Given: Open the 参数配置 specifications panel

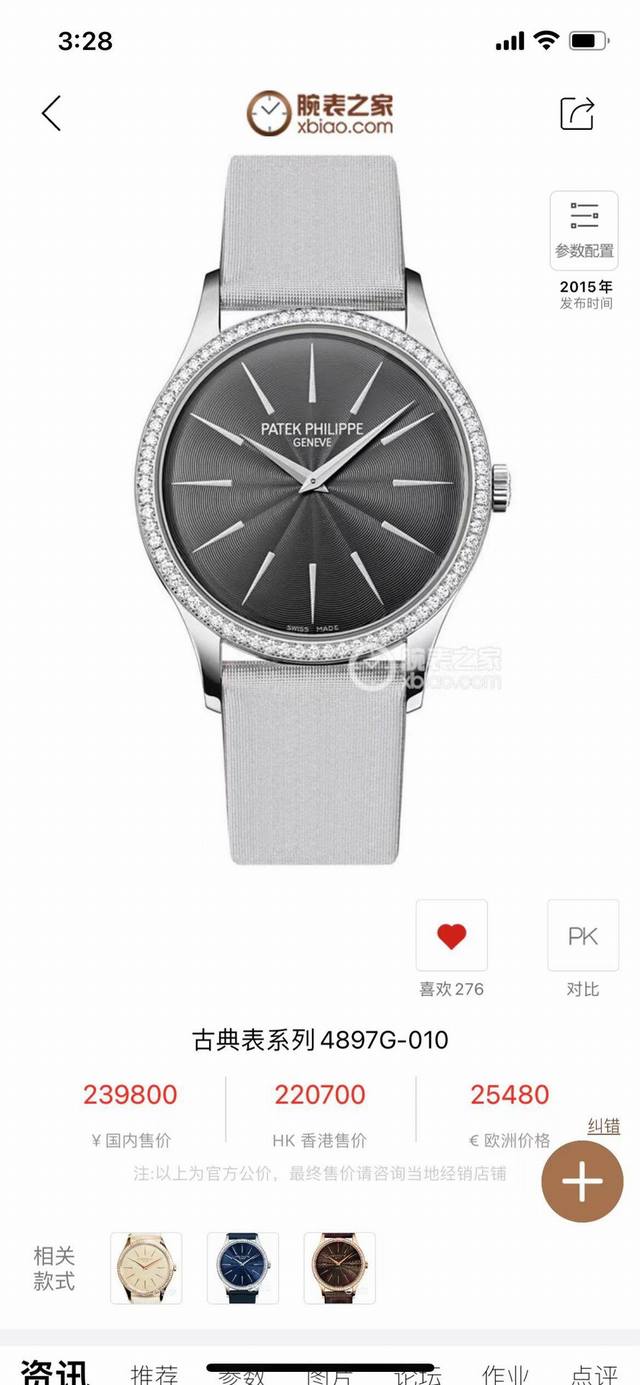Looking at the screenshot, I should [584, 228].
